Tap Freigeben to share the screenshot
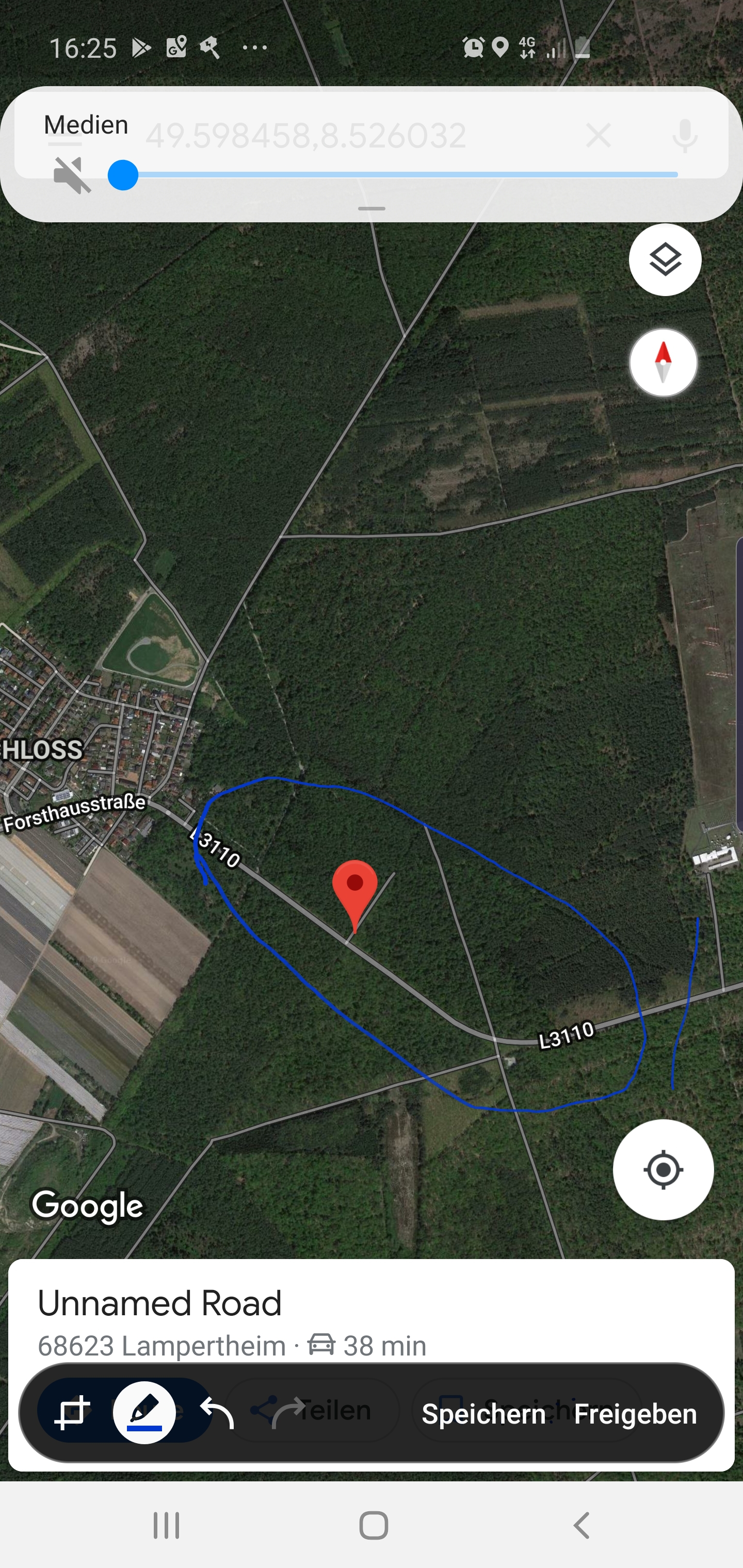Screen dimensions: 743x1568 coord(635,1414)
